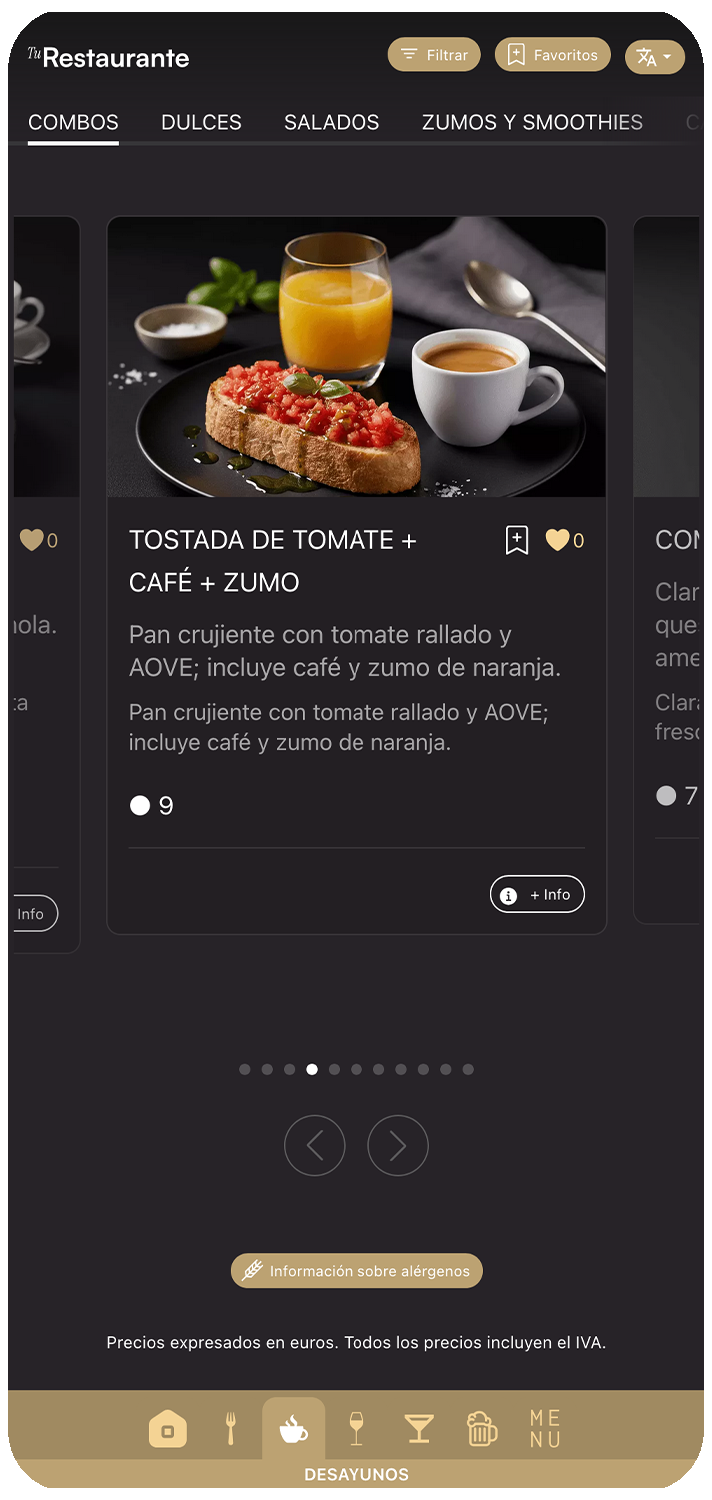Open the cocktail section
Image resolution: width=712 pixels, height=1500 pixels.
pos(418,1428)
